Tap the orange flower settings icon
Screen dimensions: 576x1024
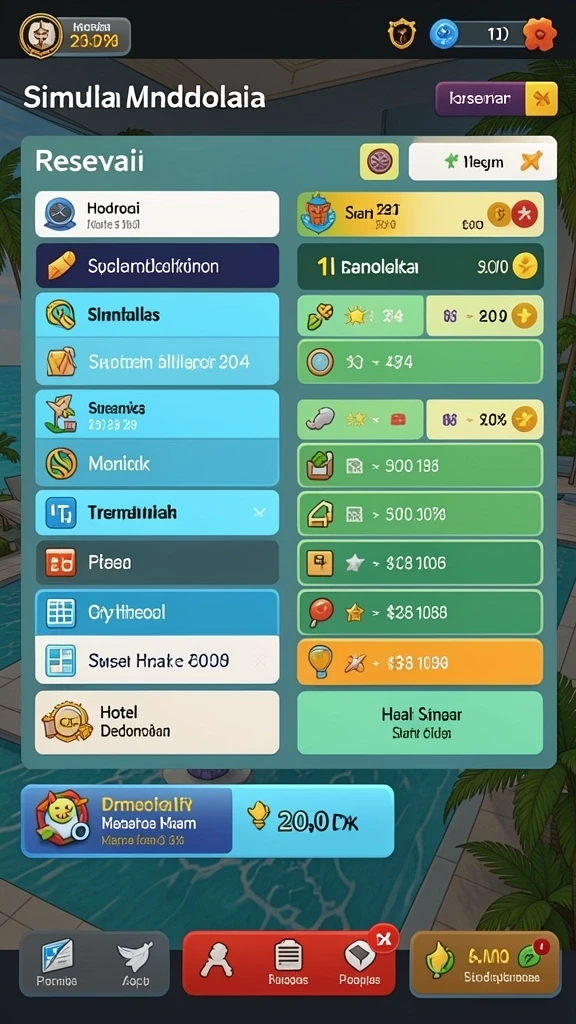tap(539, 34)
